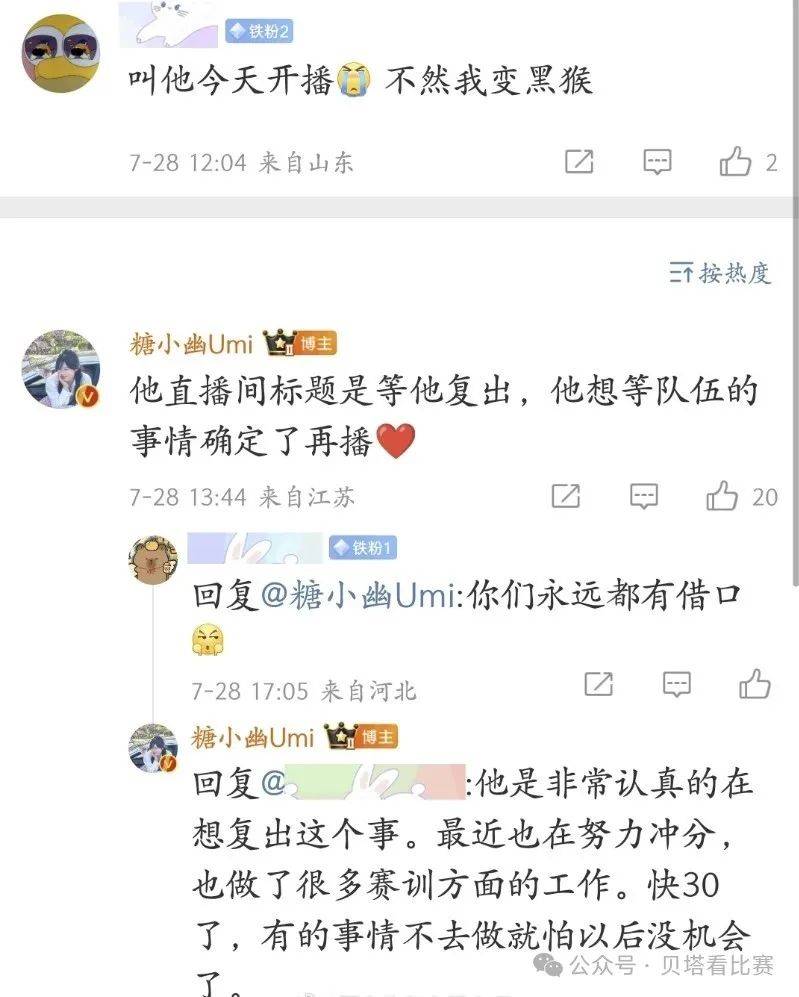Repost the 17:05 reply from 河北
799x997 pixels.
click(598, 685)
